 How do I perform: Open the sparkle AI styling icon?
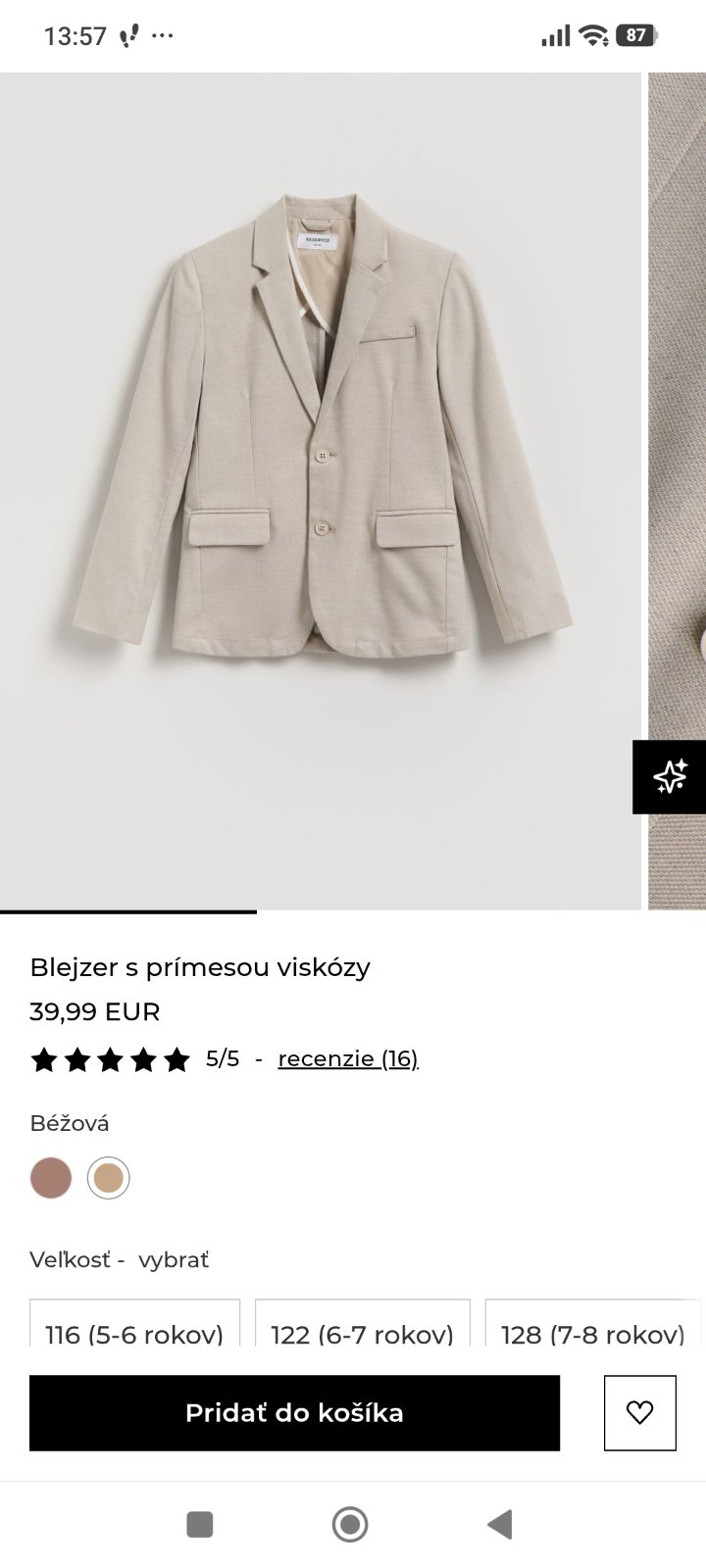click(670, 776)
